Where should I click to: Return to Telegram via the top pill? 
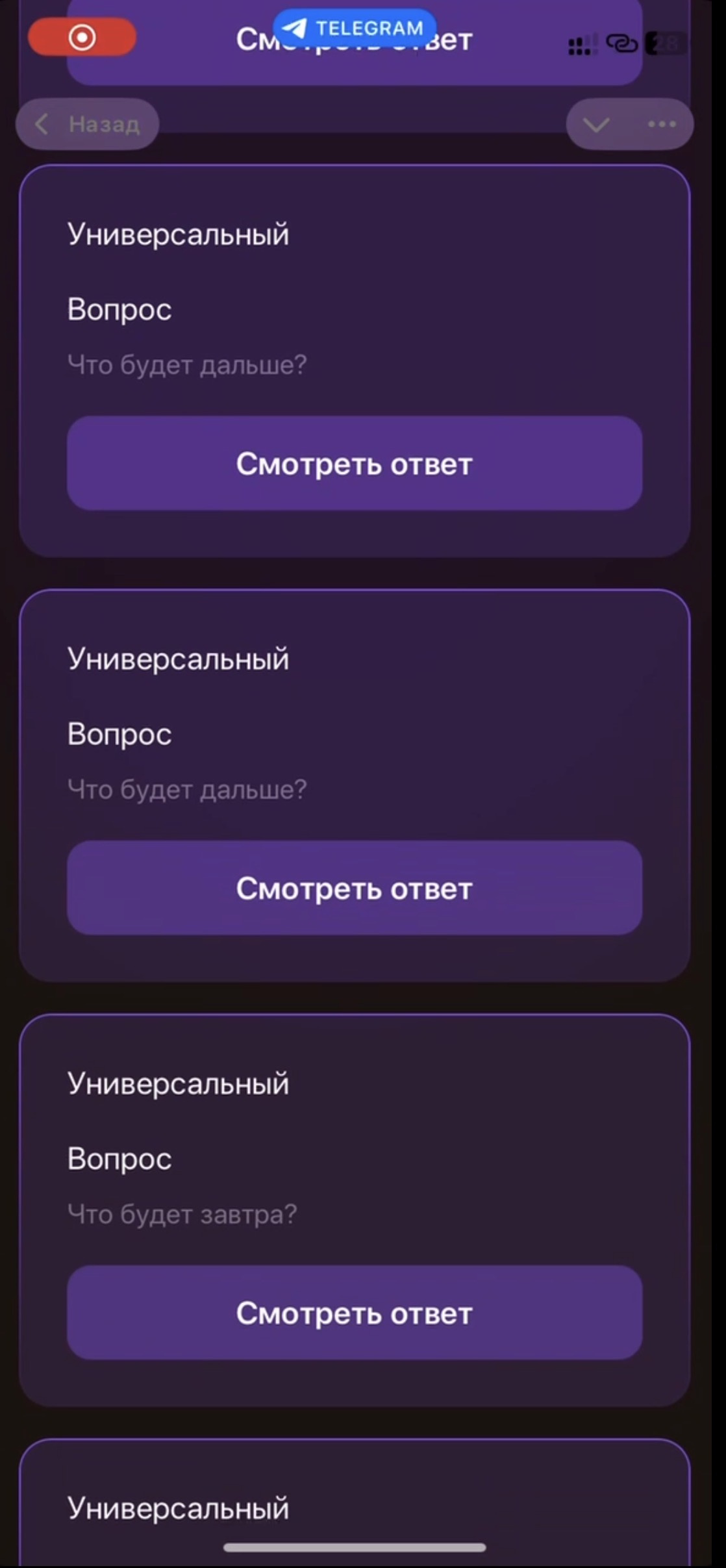click(355, 28)
